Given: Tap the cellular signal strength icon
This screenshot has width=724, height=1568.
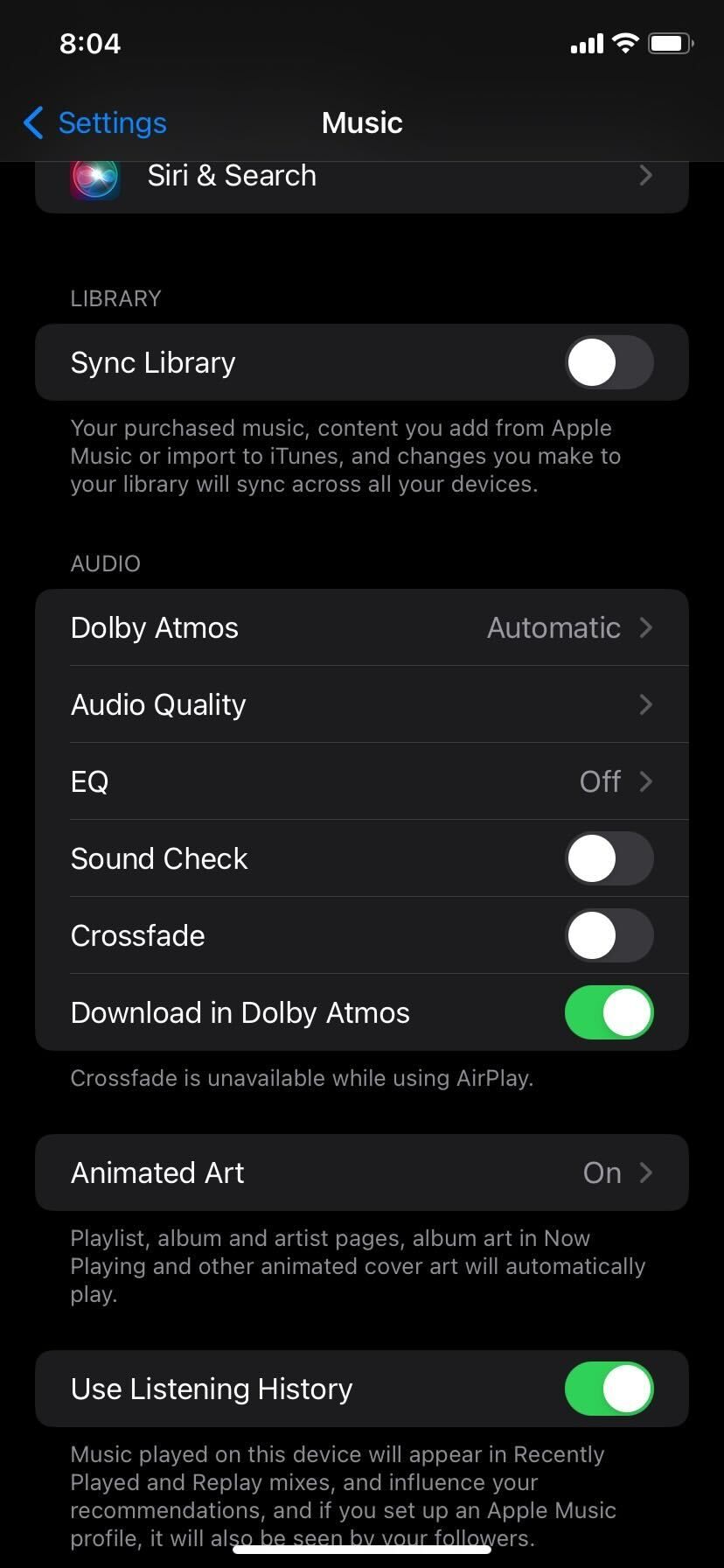Looking at the screenshot, I should pos(586,43).
